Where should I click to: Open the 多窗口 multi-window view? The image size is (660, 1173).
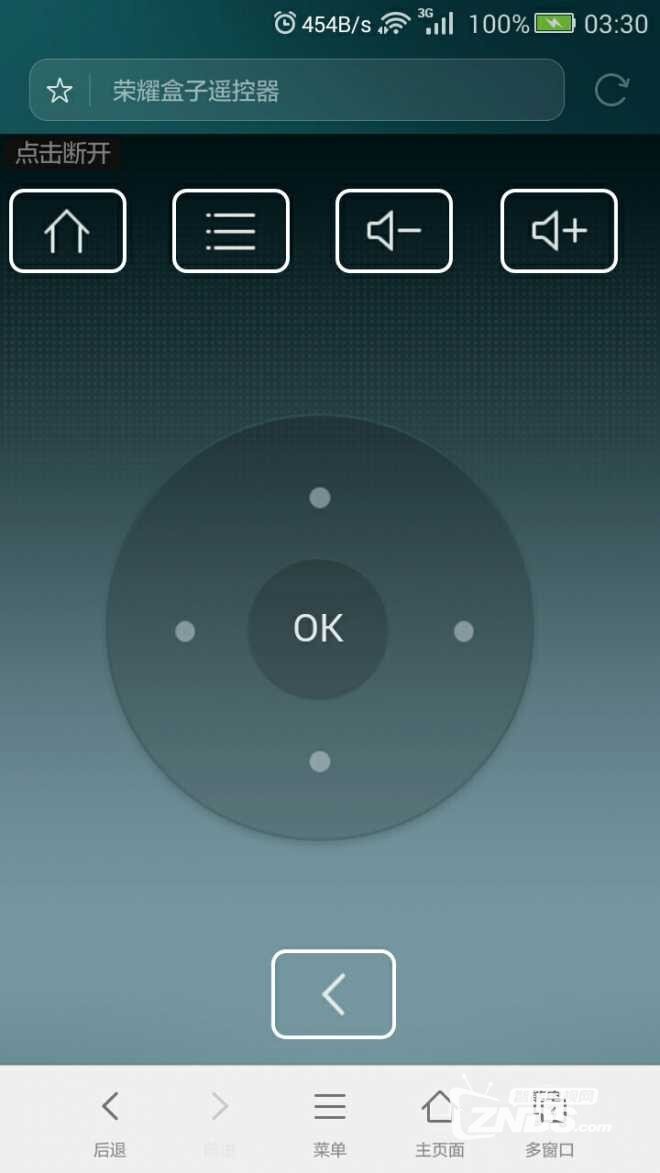tap(549, 1121)
